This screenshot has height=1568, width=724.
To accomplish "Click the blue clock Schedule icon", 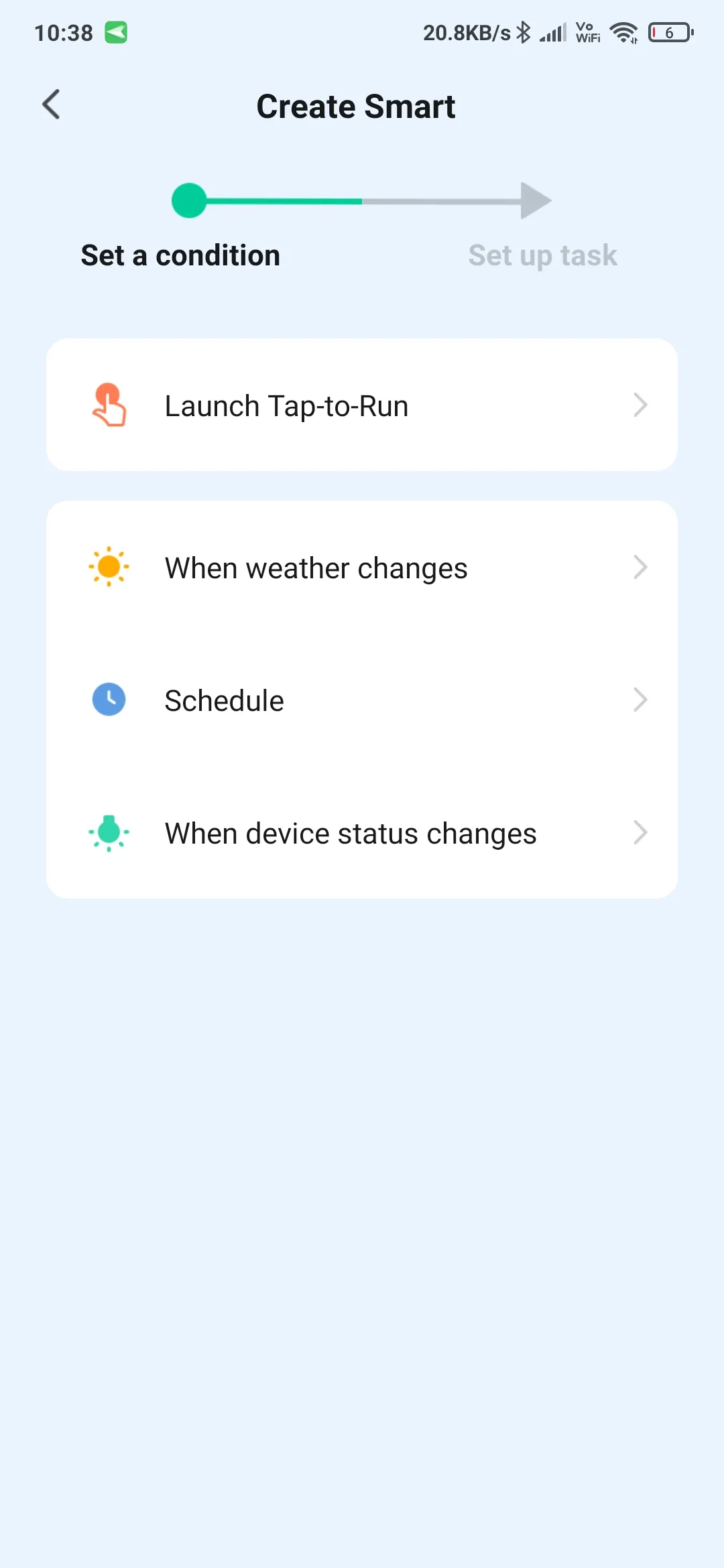I will coord(109,699).
